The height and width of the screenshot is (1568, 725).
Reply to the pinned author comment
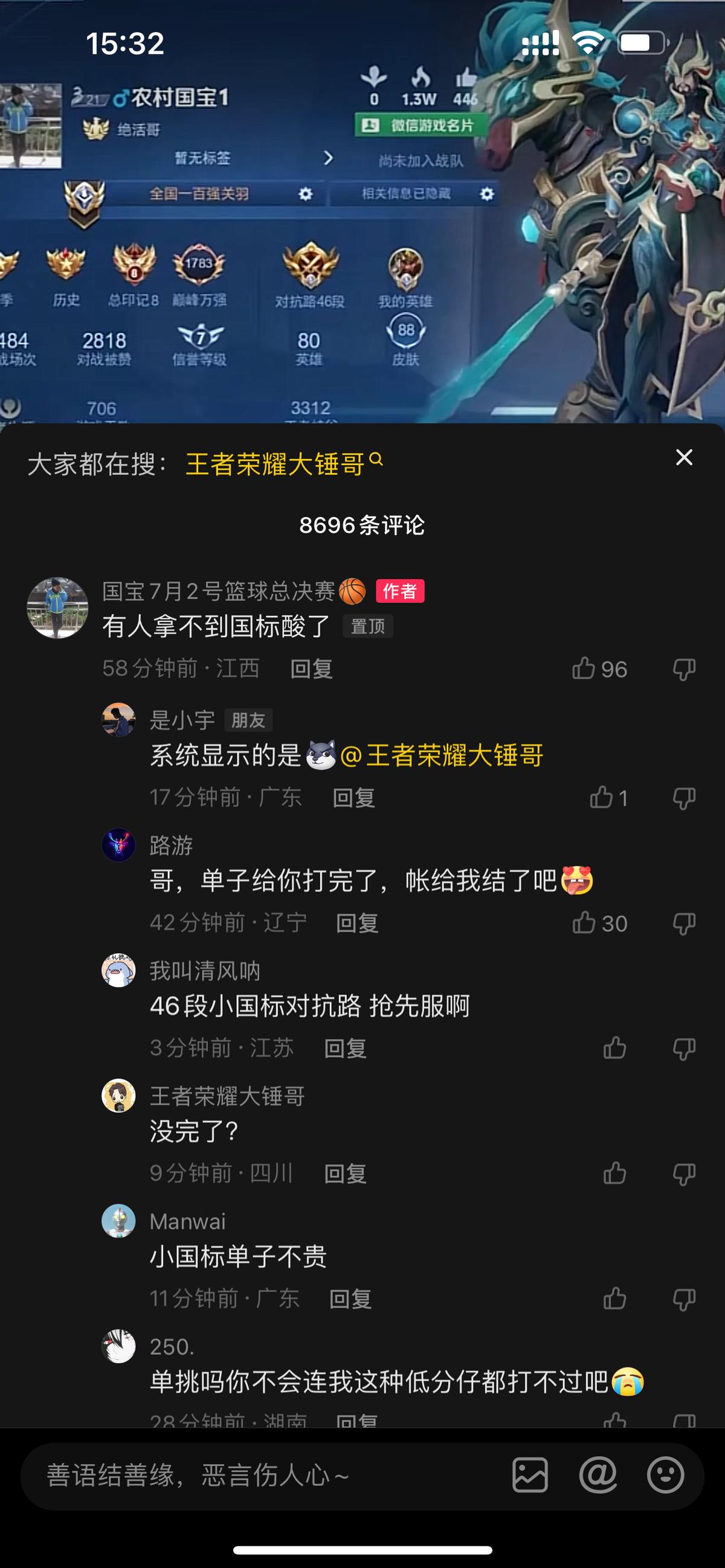pos(311,669)
